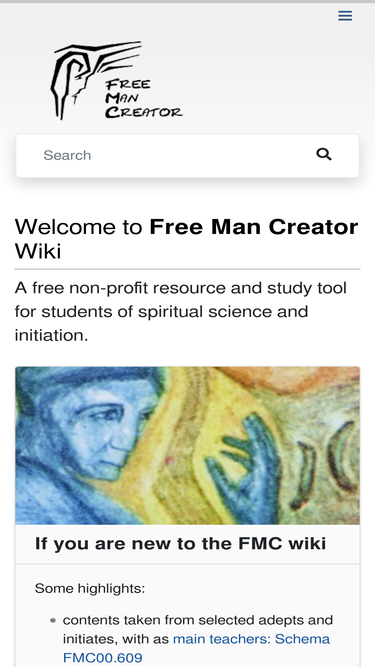This screenshot has height=667, width=375.
Task: Tap the magnifying glass search button
Action: [324, 155]
